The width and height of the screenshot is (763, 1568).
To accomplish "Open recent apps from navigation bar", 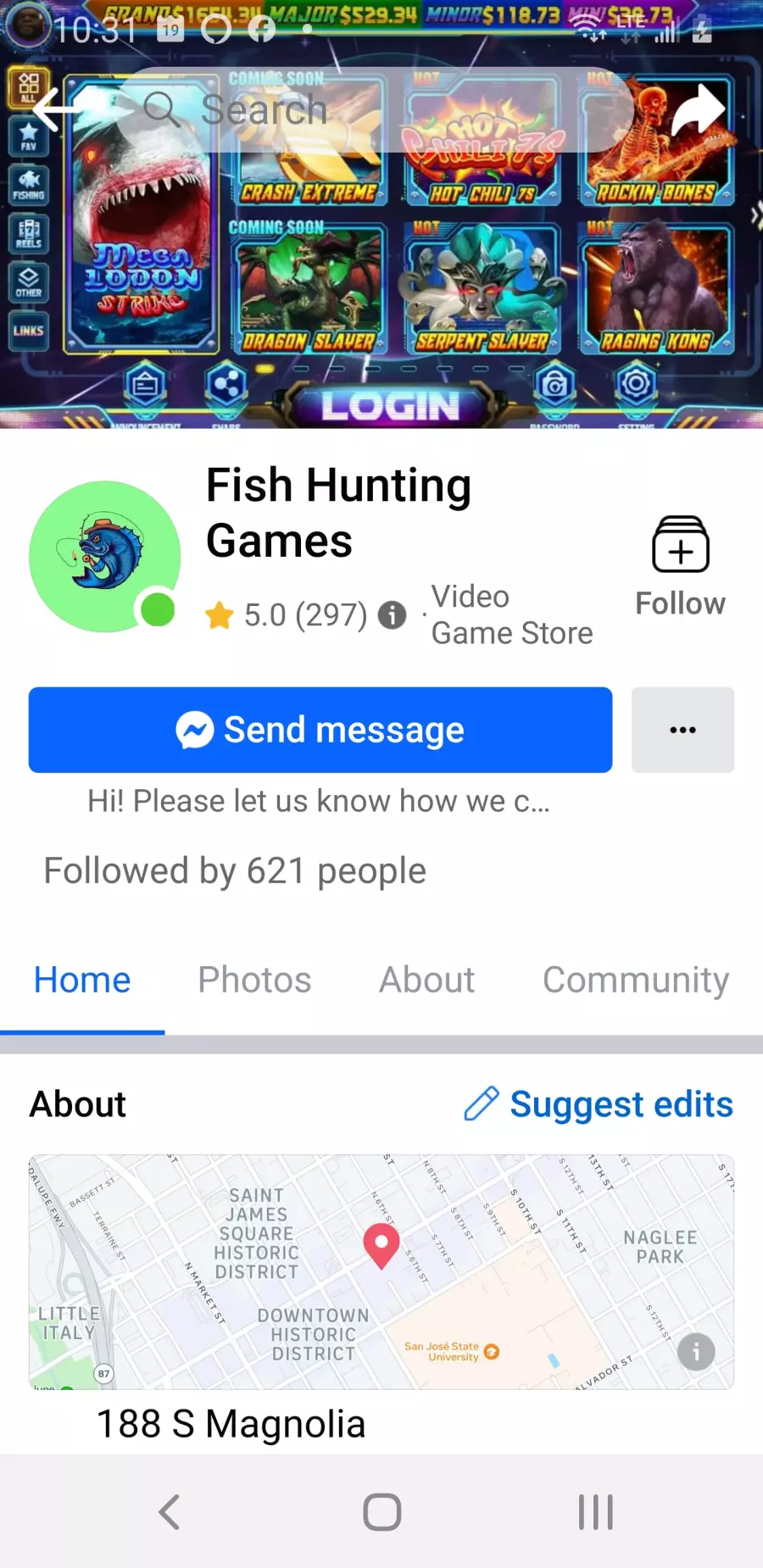I will click(595, 1511).
